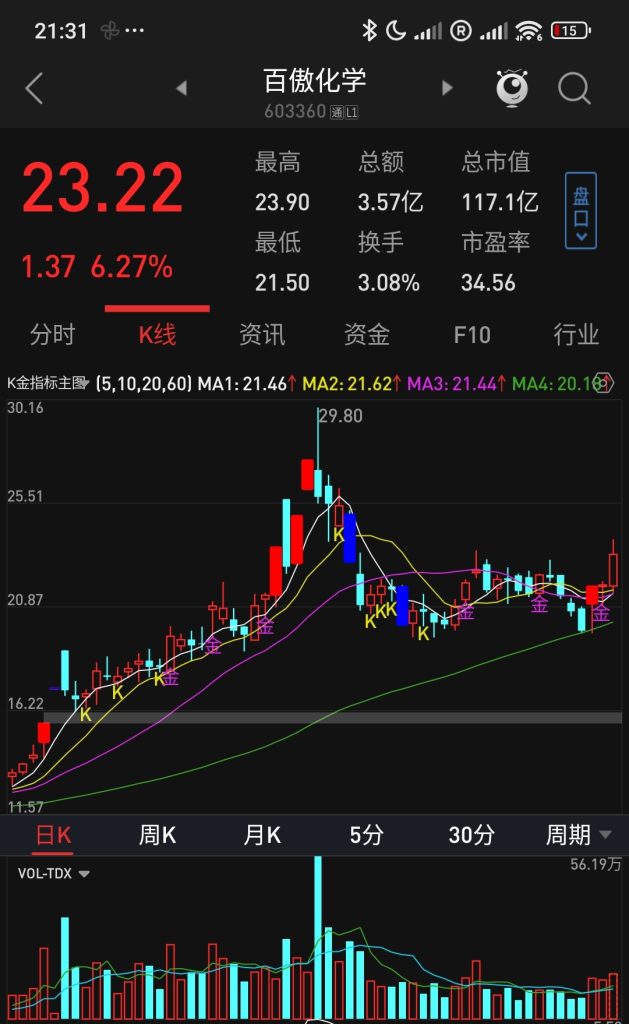This screenshot has width=629, height=1024.
Task: Change the VOL-TDX sub-indicator
Action: click(x=54, y=873)
